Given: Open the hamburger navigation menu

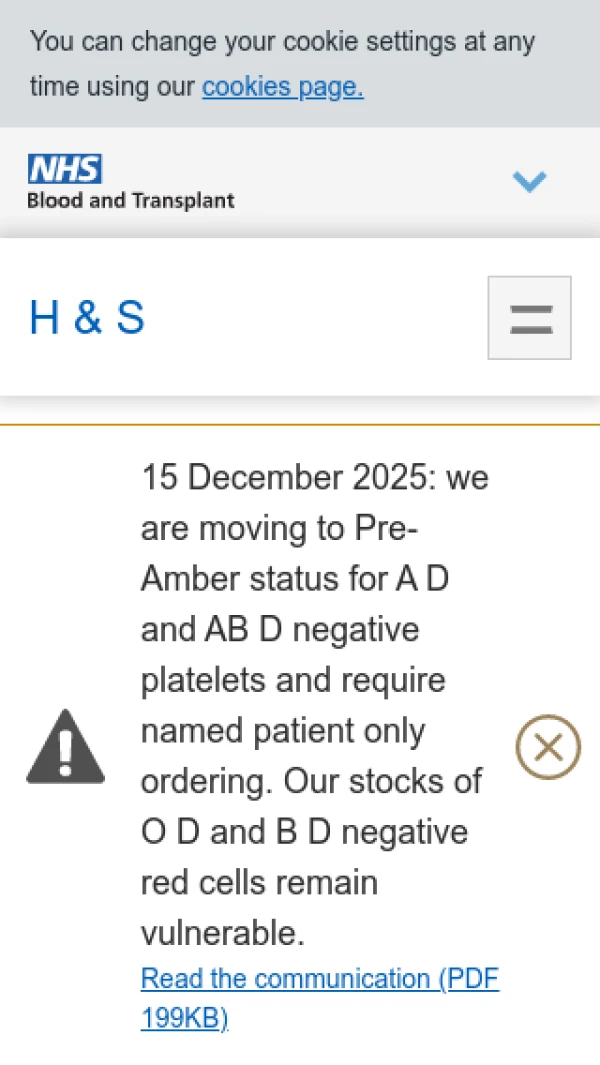Looking at the screenshot, I should (x=529, y=318).
